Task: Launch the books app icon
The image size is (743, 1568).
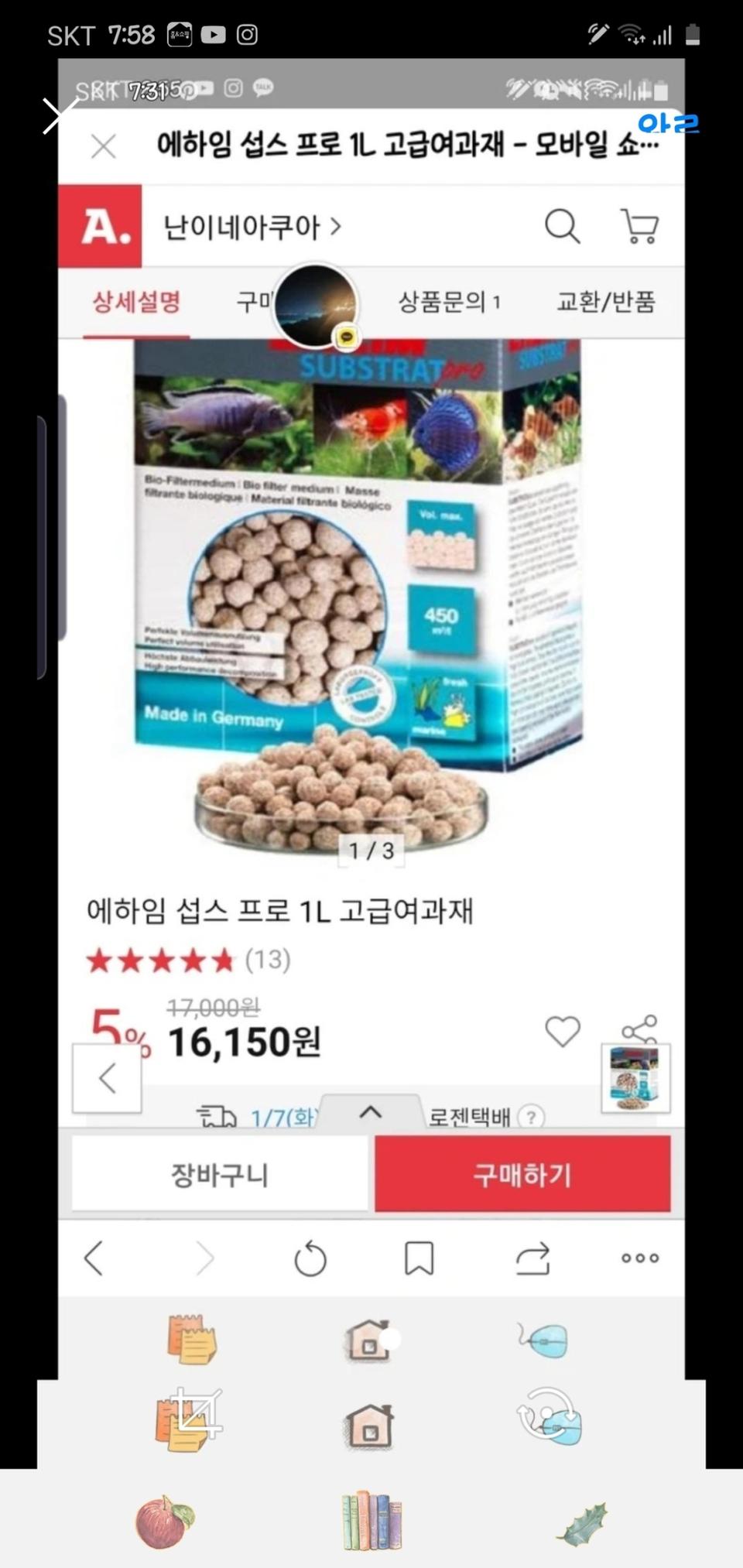Action: tap(371, 1522)
